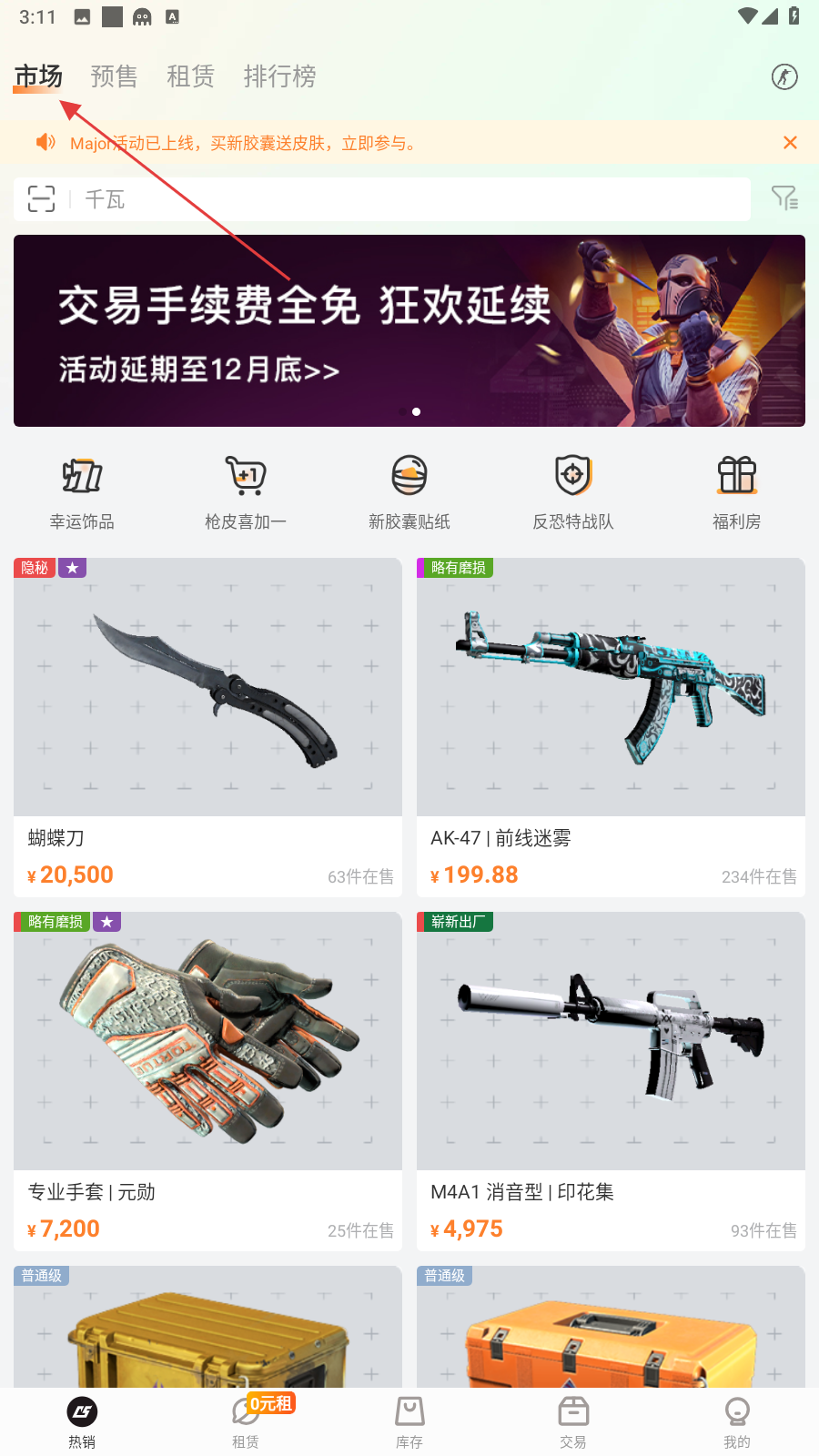Tap the scan icon in search bar
Image resolution: width=819 pixels, height=1456 pixels.
click(41, 199)
